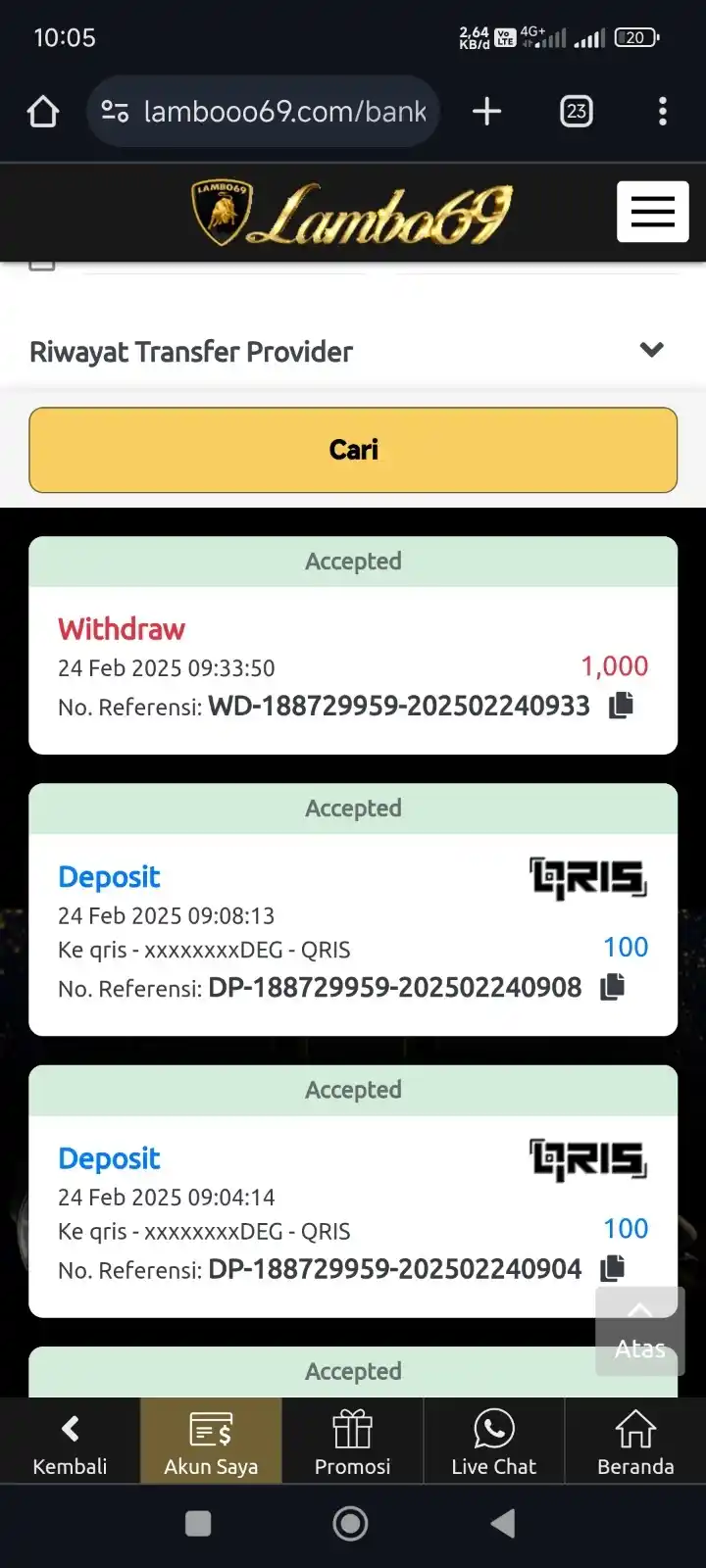Start a Live Chat

493,1443
